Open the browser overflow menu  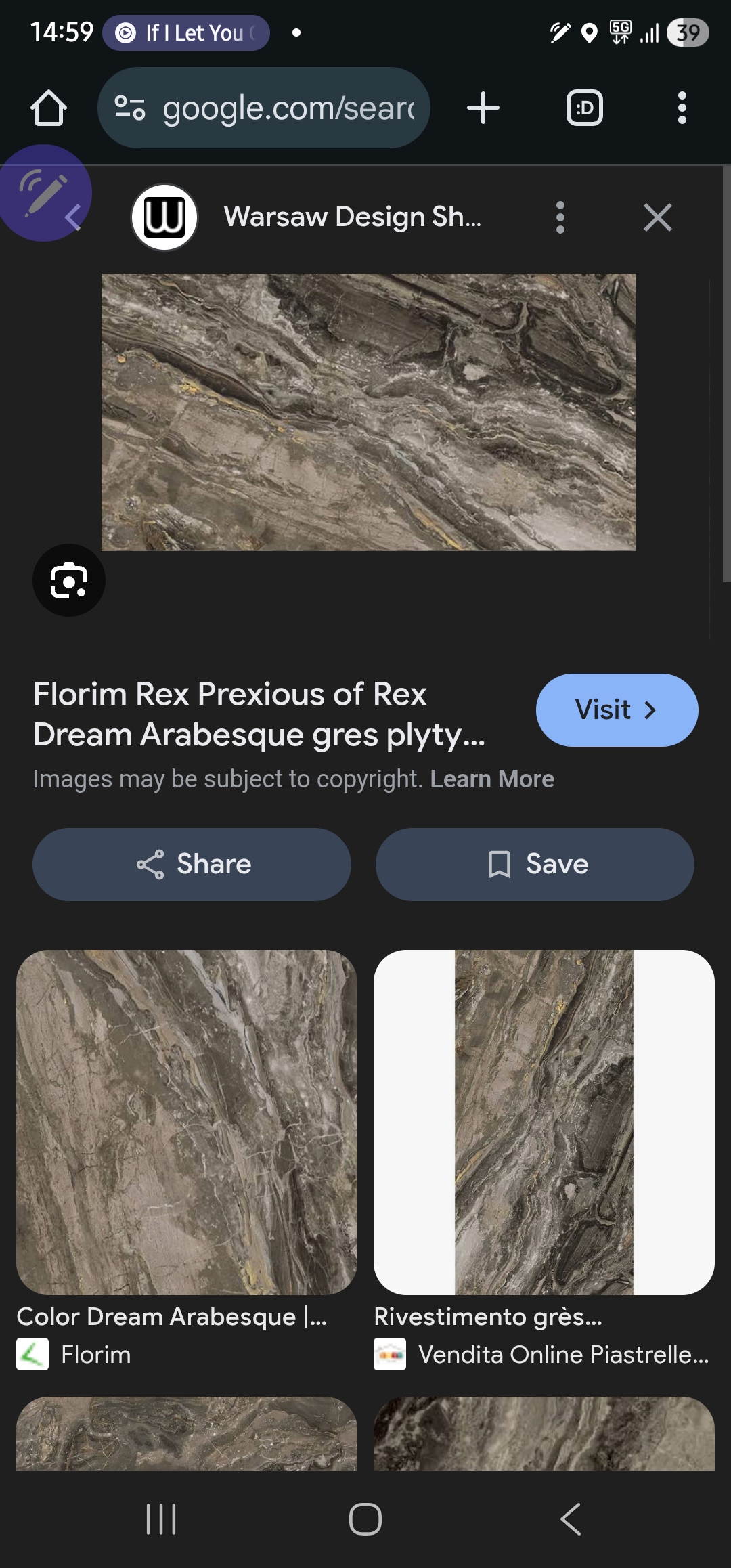(x=682, y=108)
